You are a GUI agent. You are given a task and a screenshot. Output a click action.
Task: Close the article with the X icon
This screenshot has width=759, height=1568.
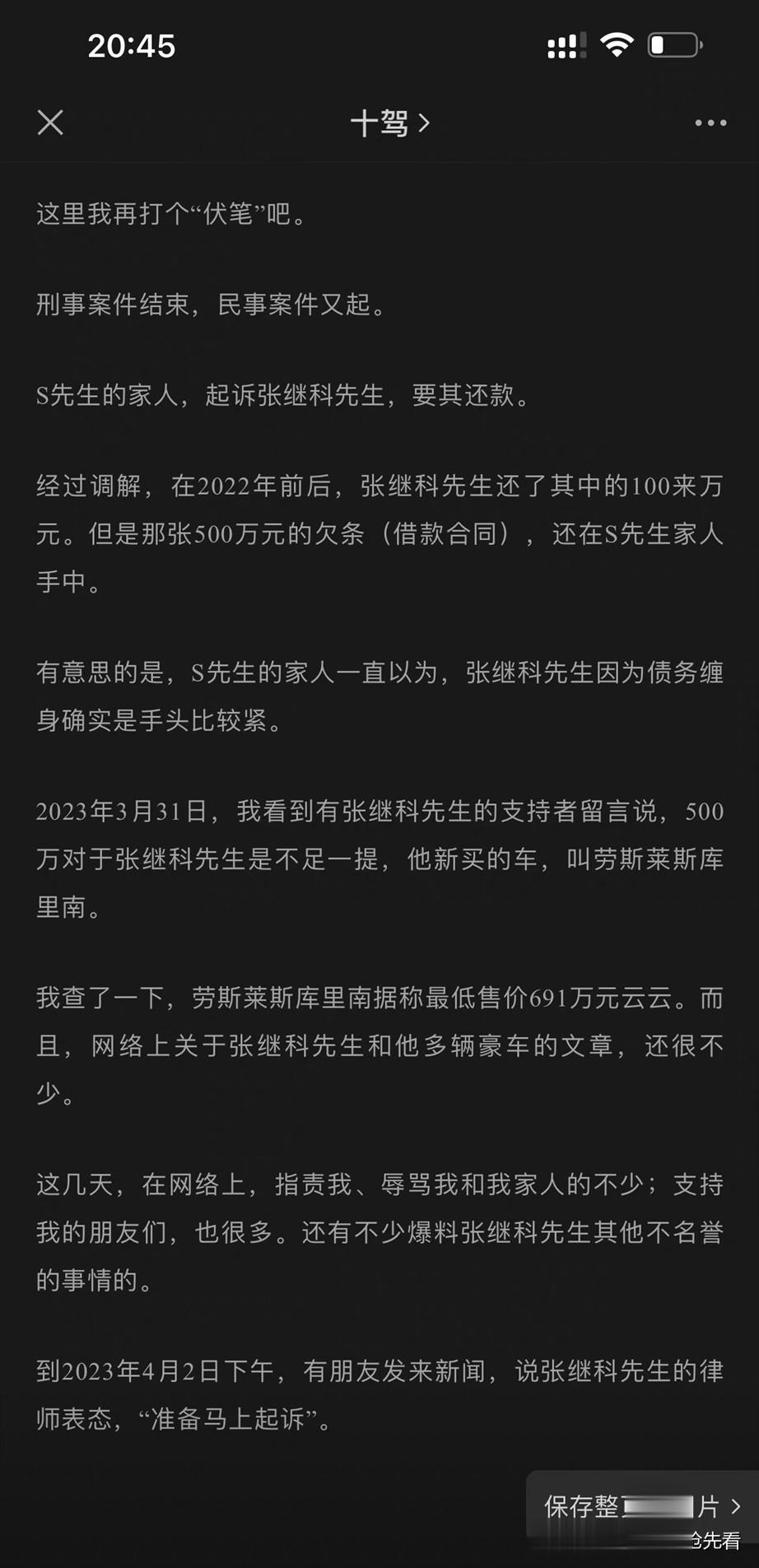point(50,123)
